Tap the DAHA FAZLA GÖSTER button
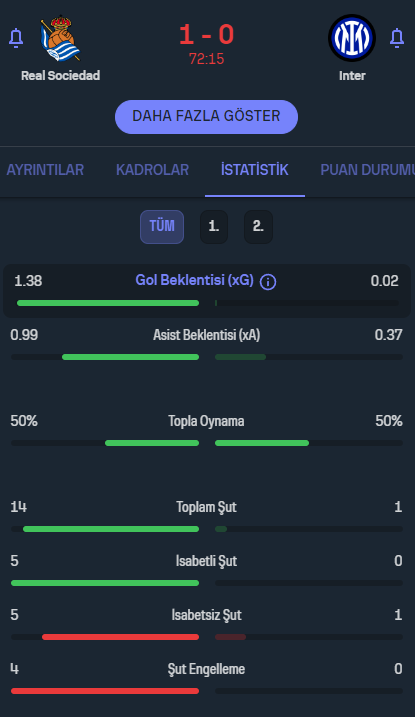Screen dimensions: 415x717 [x=206, y=117]
